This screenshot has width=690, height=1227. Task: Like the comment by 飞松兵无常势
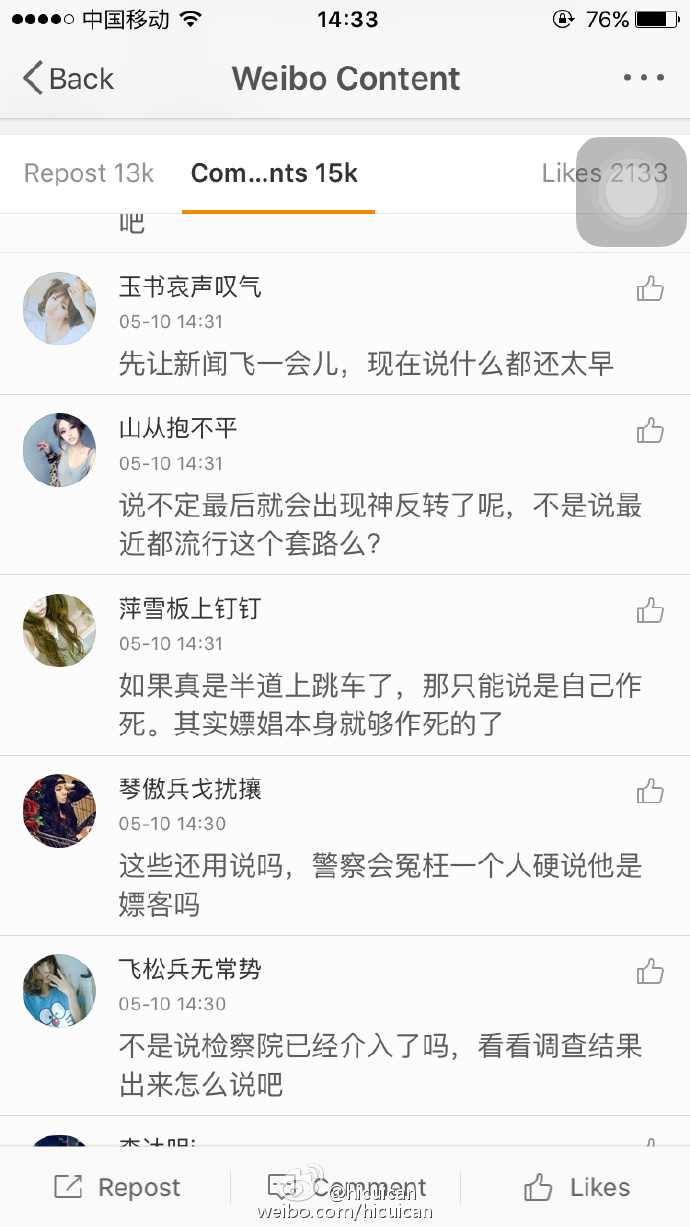point(650,971)
